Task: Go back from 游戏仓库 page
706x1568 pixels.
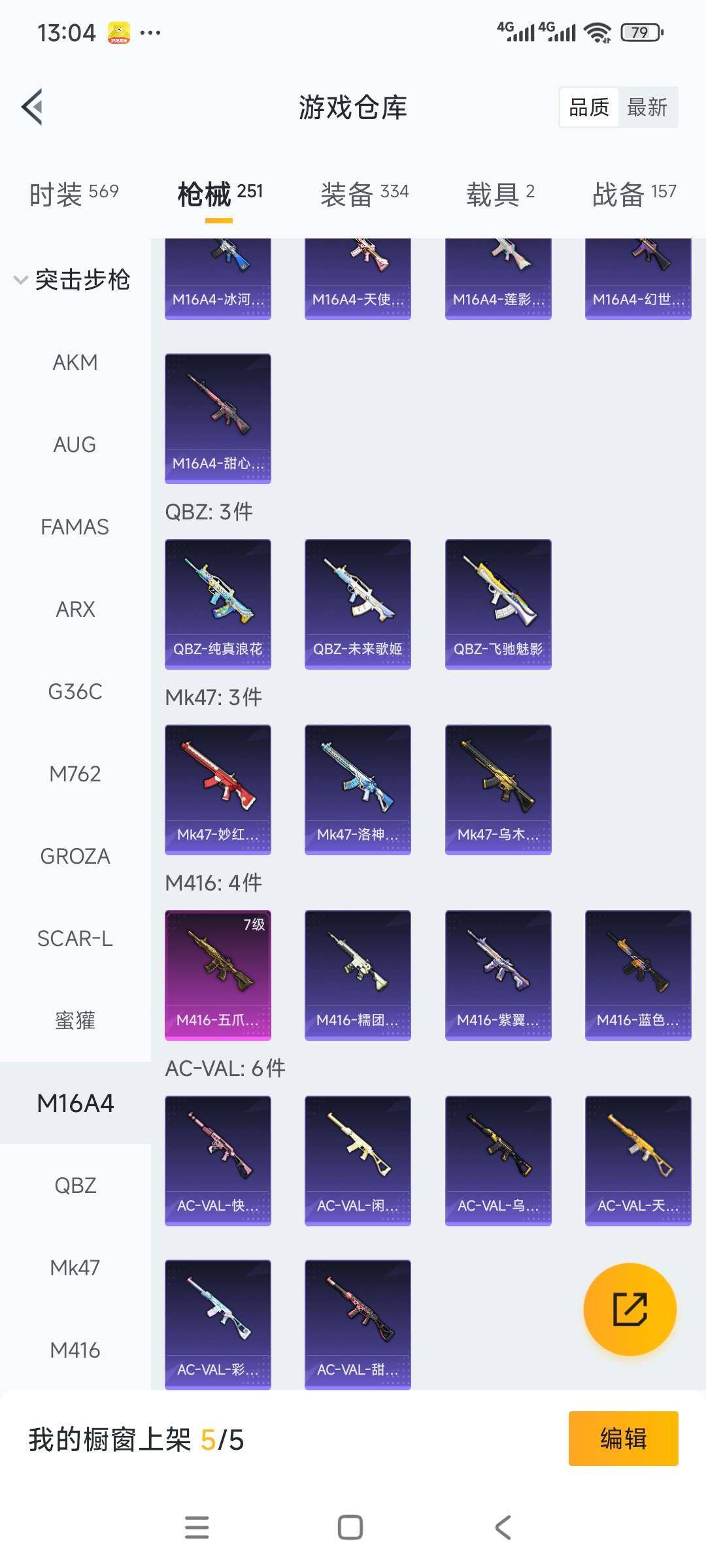Action: (x=32, y=106)
